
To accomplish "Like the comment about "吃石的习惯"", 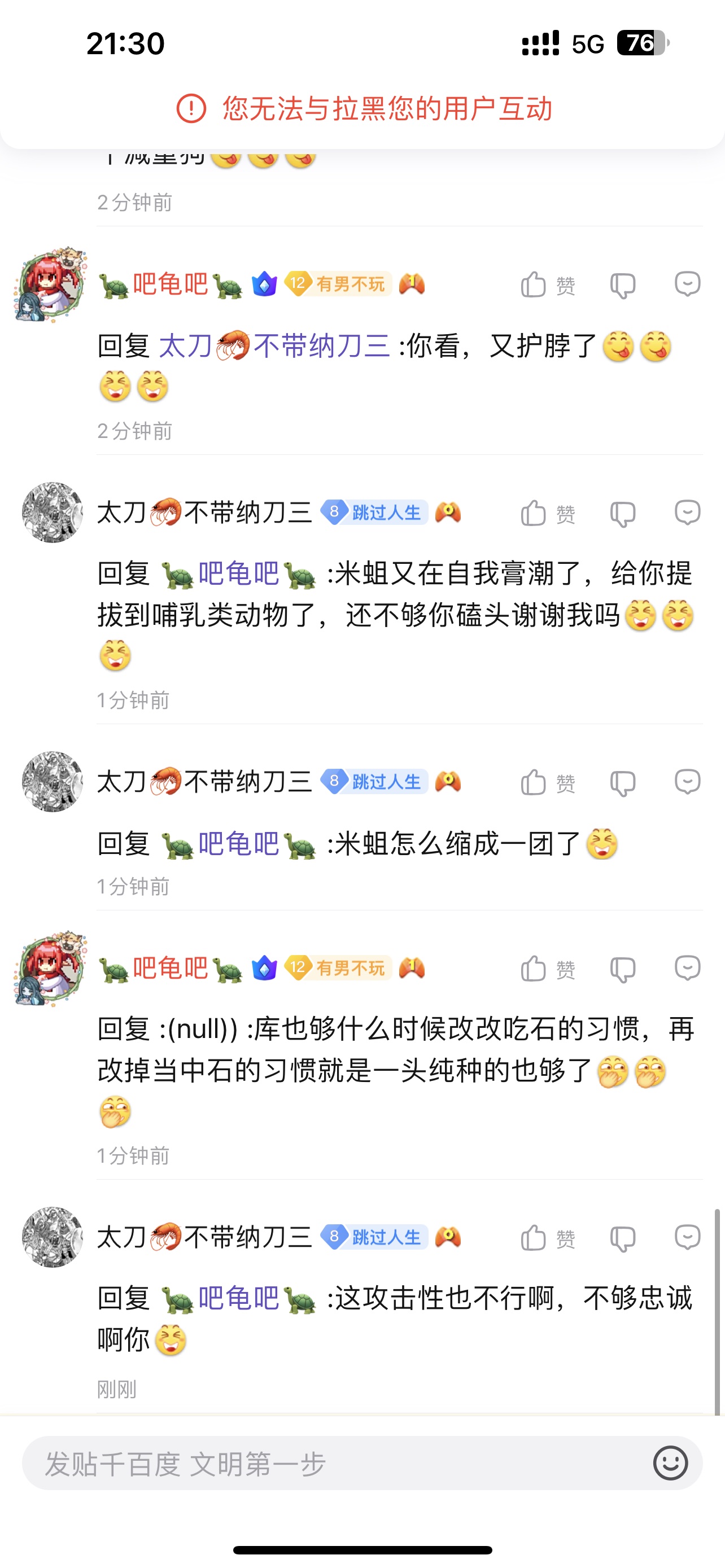I will pyautogui.click(x=547, y=969).
